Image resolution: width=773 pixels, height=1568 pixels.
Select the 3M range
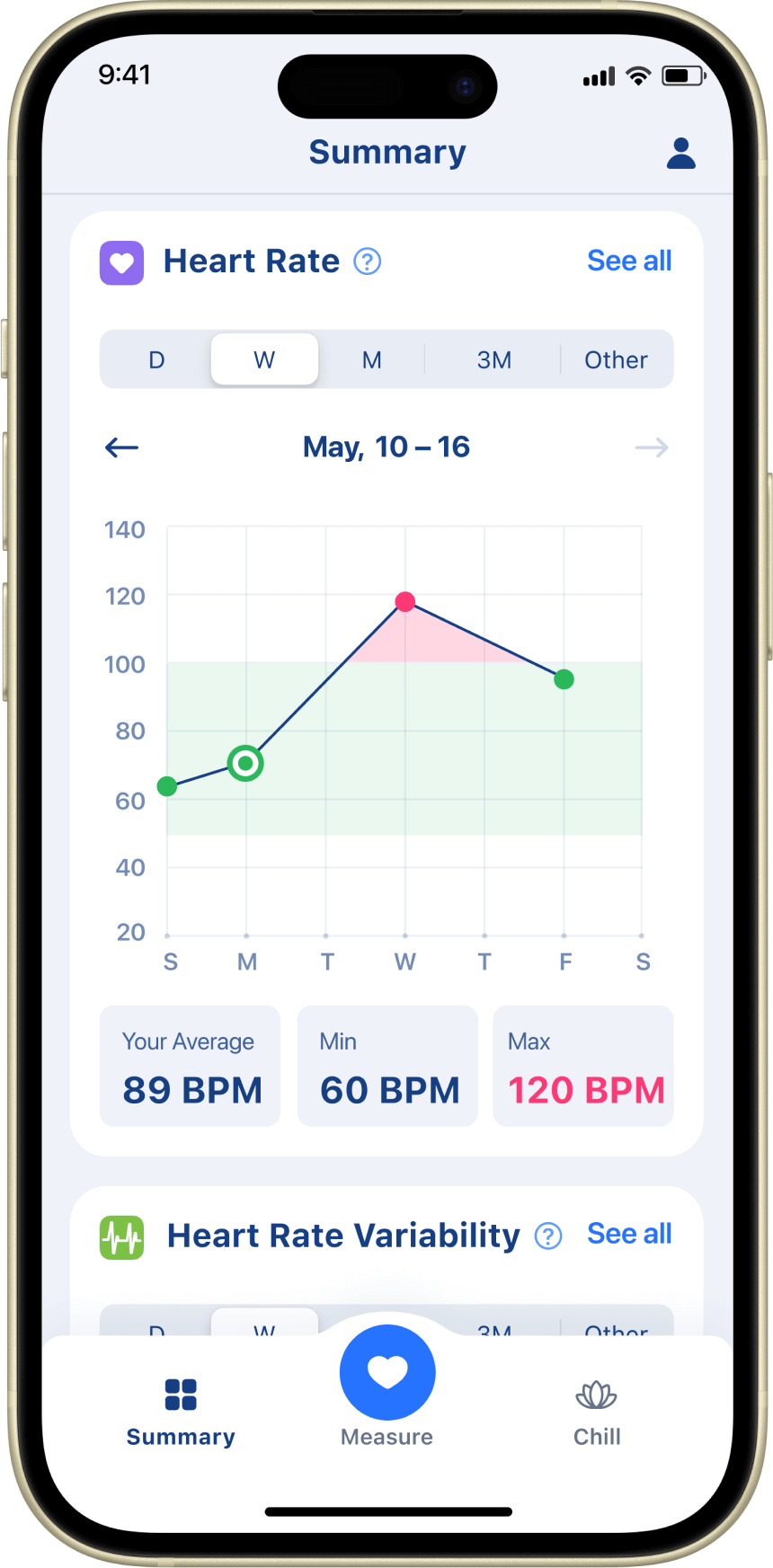point(493,359)
